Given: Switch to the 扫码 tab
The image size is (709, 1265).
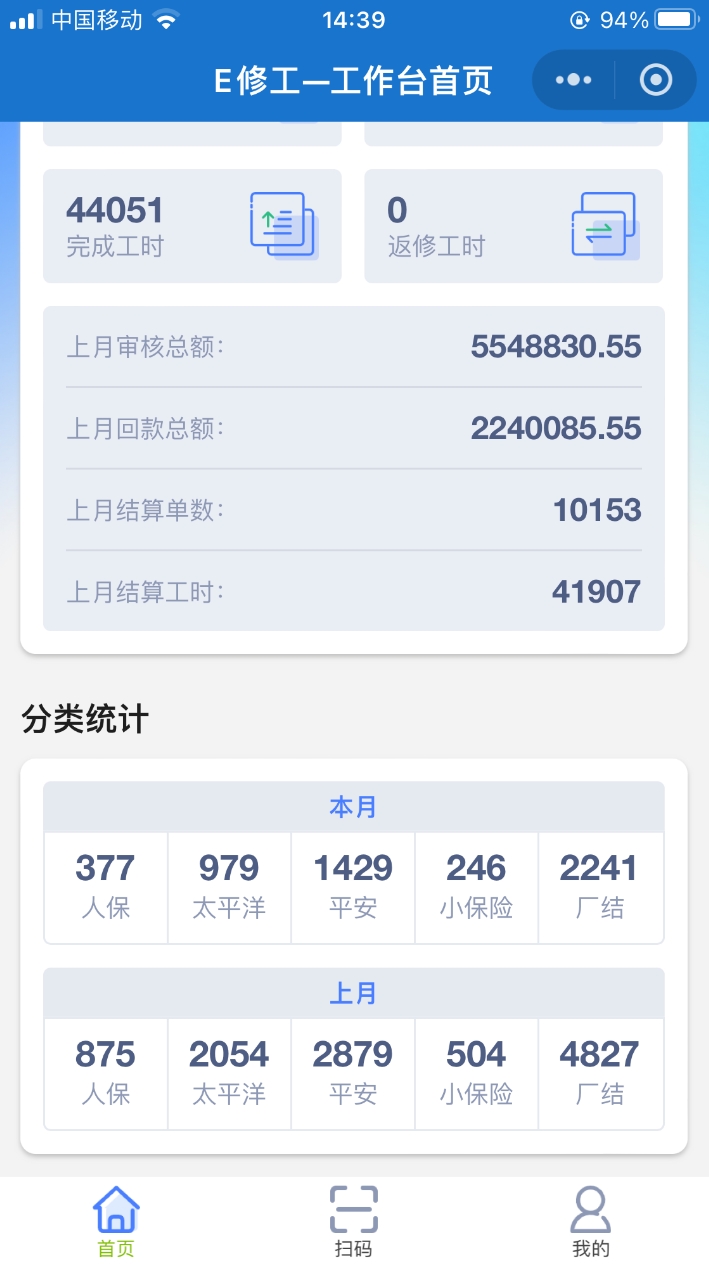Looking at the screenshot, I should click(x=354, y=1221).
